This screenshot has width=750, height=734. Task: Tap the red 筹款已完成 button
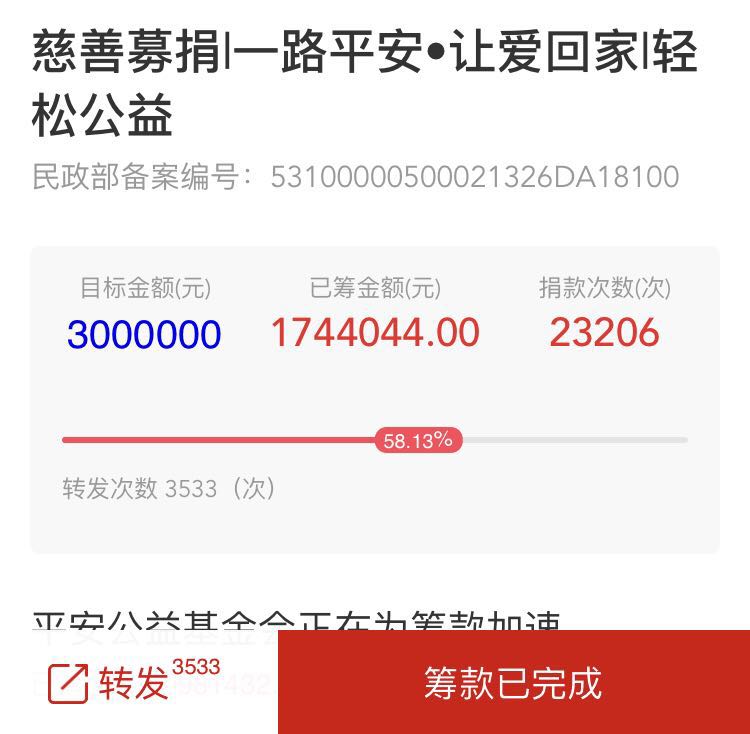click(x=513, y=682)
